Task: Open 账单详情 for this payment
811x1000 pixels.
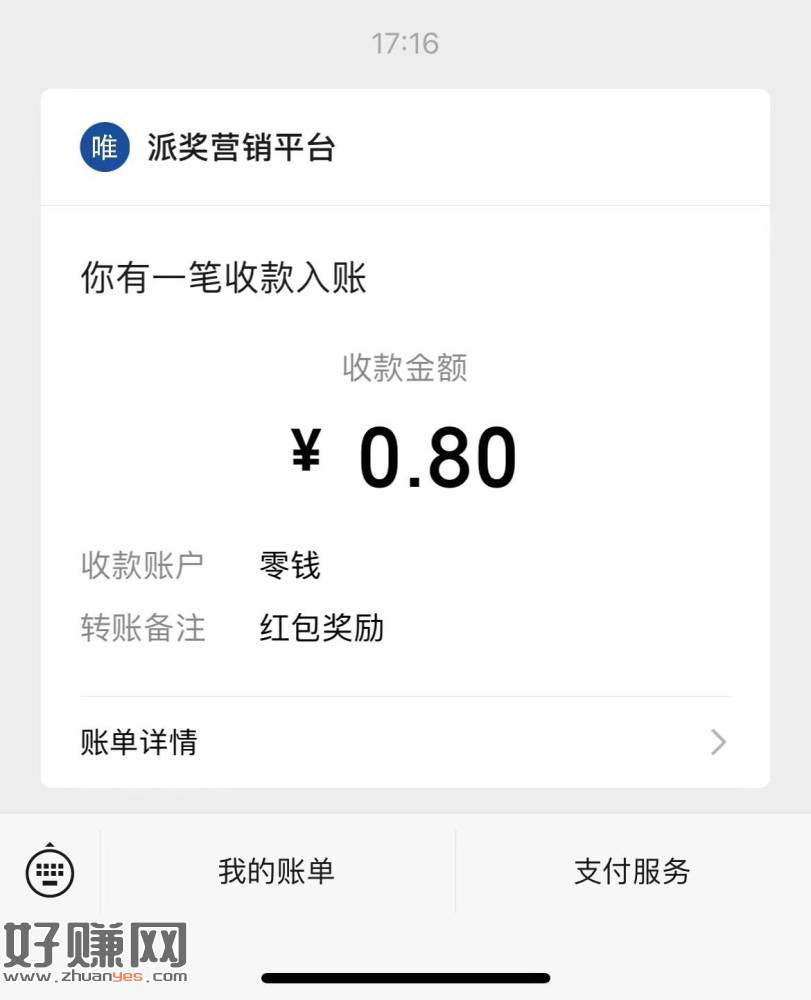Action: 405,742
